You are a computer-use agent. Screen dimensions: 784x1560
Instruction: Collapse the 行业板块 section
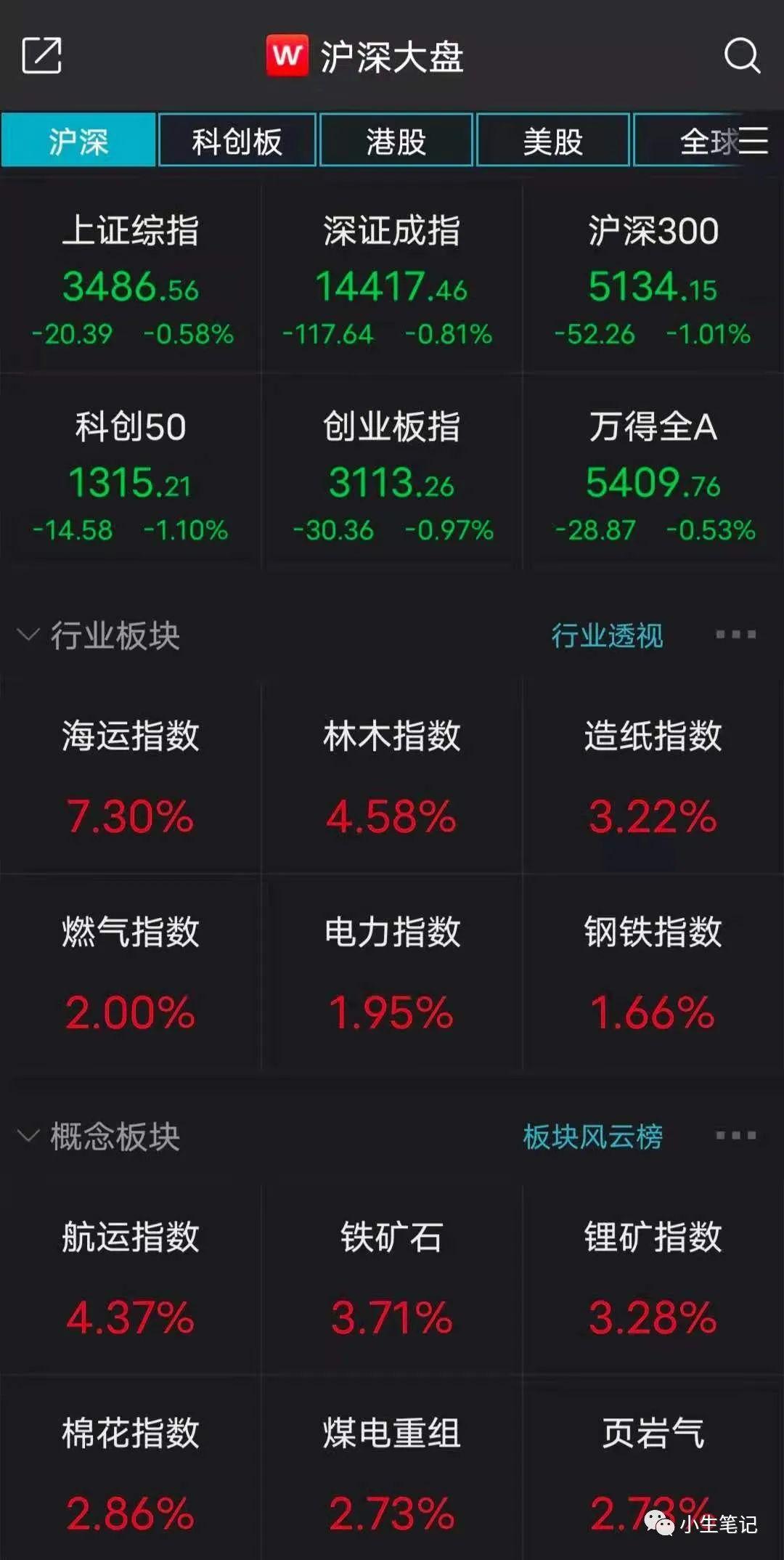[28, 635]
